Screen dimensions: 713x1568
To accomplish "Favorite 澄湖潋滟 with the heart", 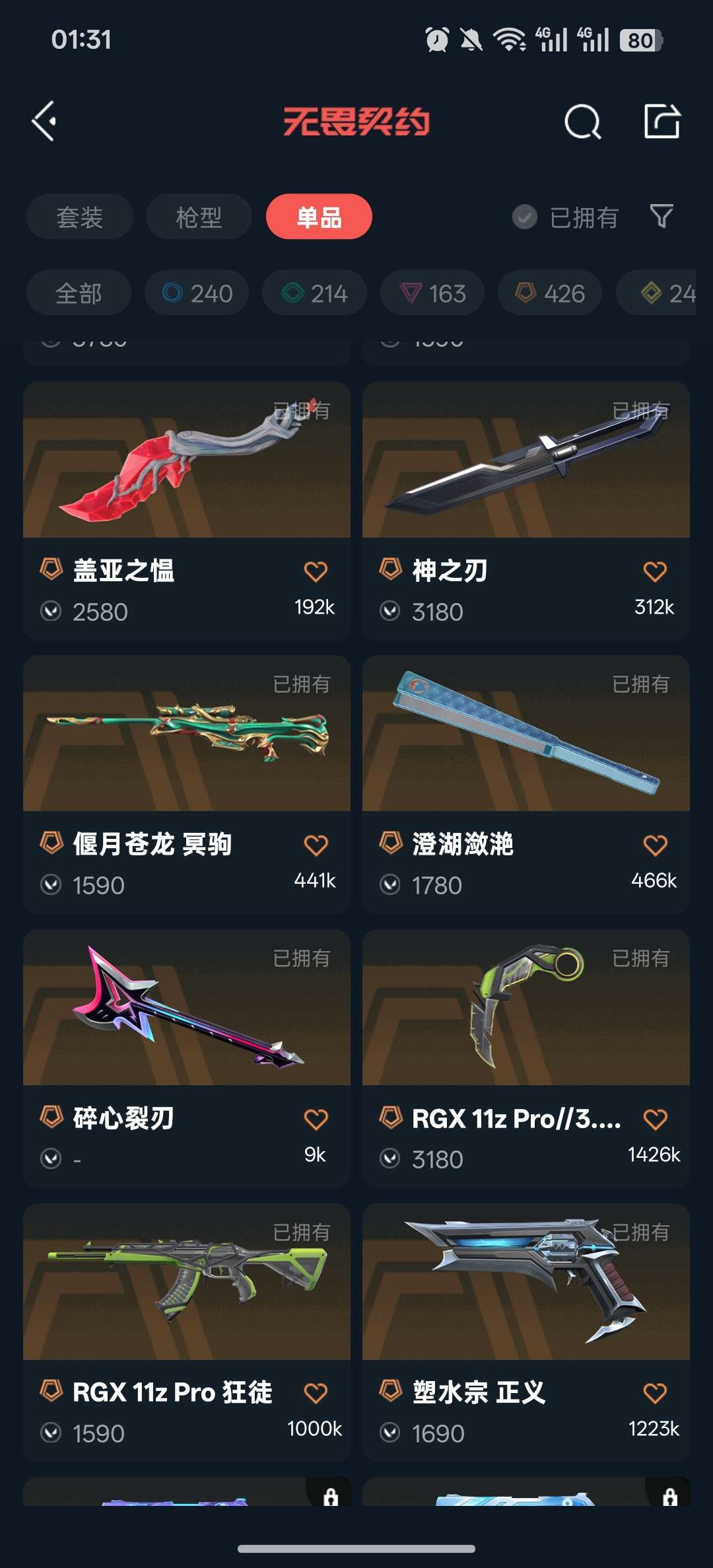I will pos(655,844).
